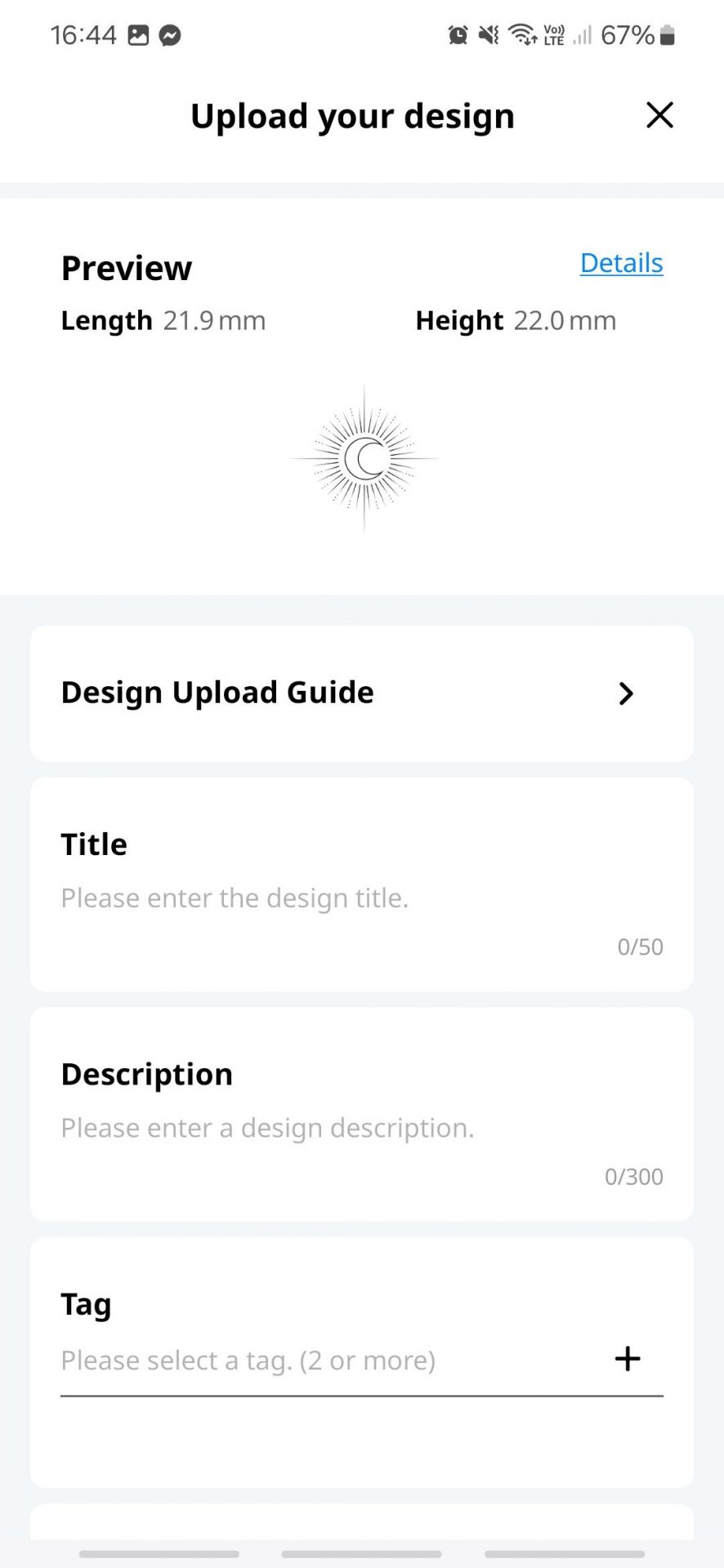Add a tag with the plus icon

(627, 1359)
